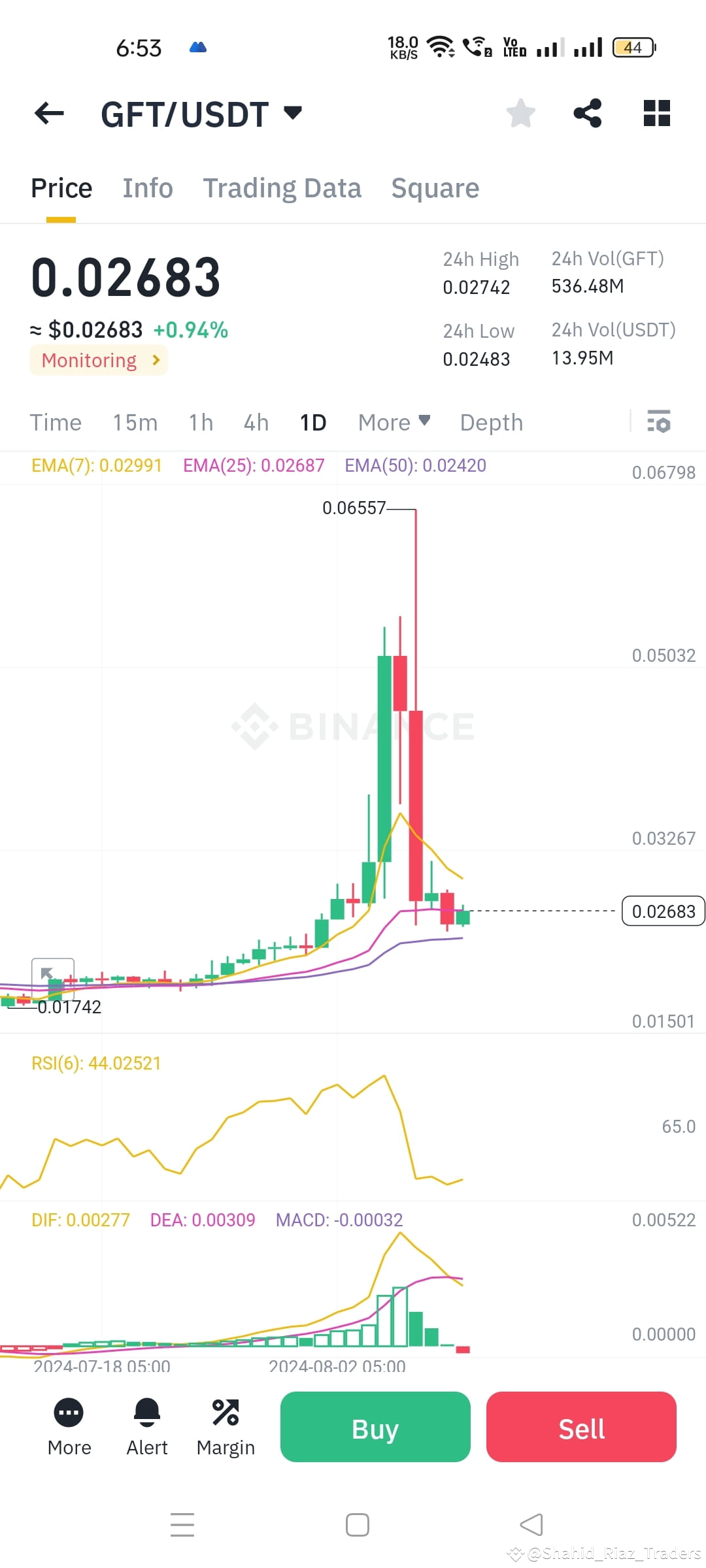Open chart indicator settings icon beside Depth
This screenshot has height=1568, width=706.
click(x=659, y=423)
